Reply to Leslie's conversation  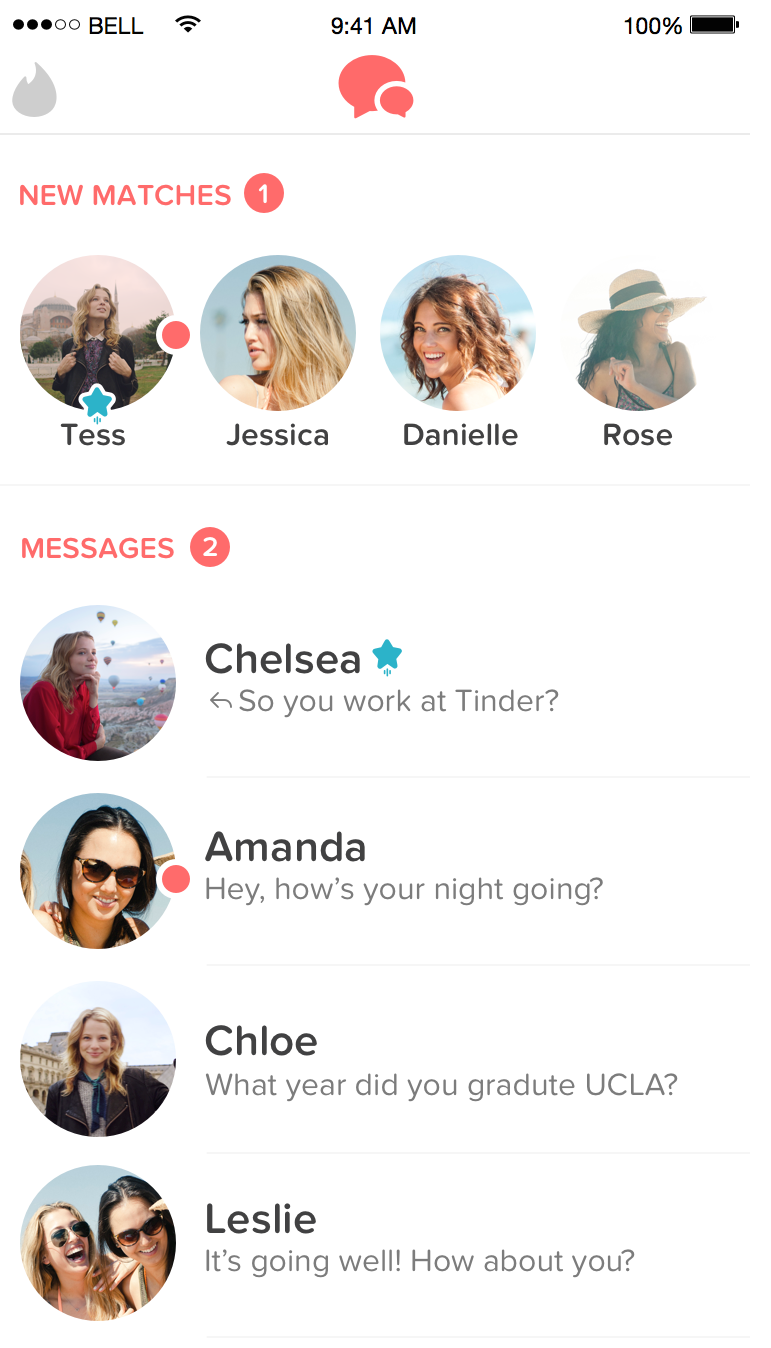380,1240
